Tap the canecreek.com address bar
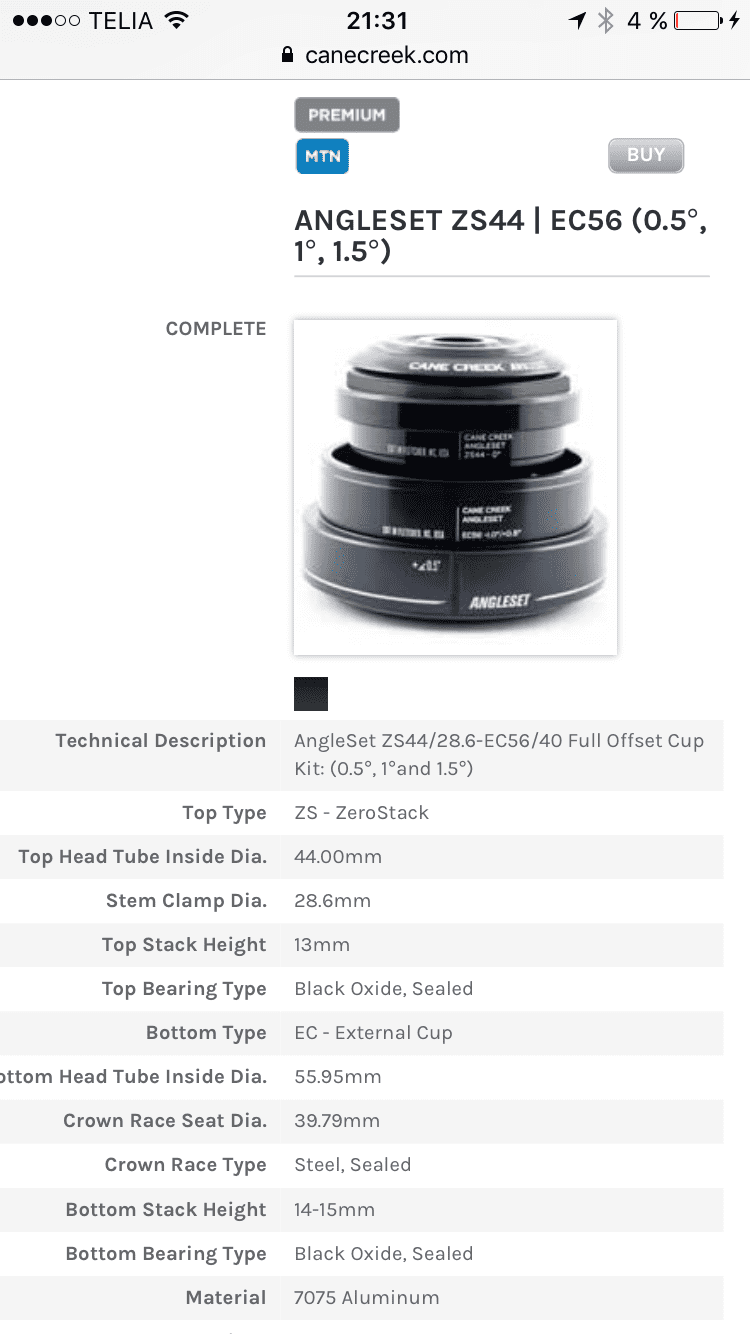Image resolution: width=750 pixels, height=1334 pixels. [x=375, y=55]
